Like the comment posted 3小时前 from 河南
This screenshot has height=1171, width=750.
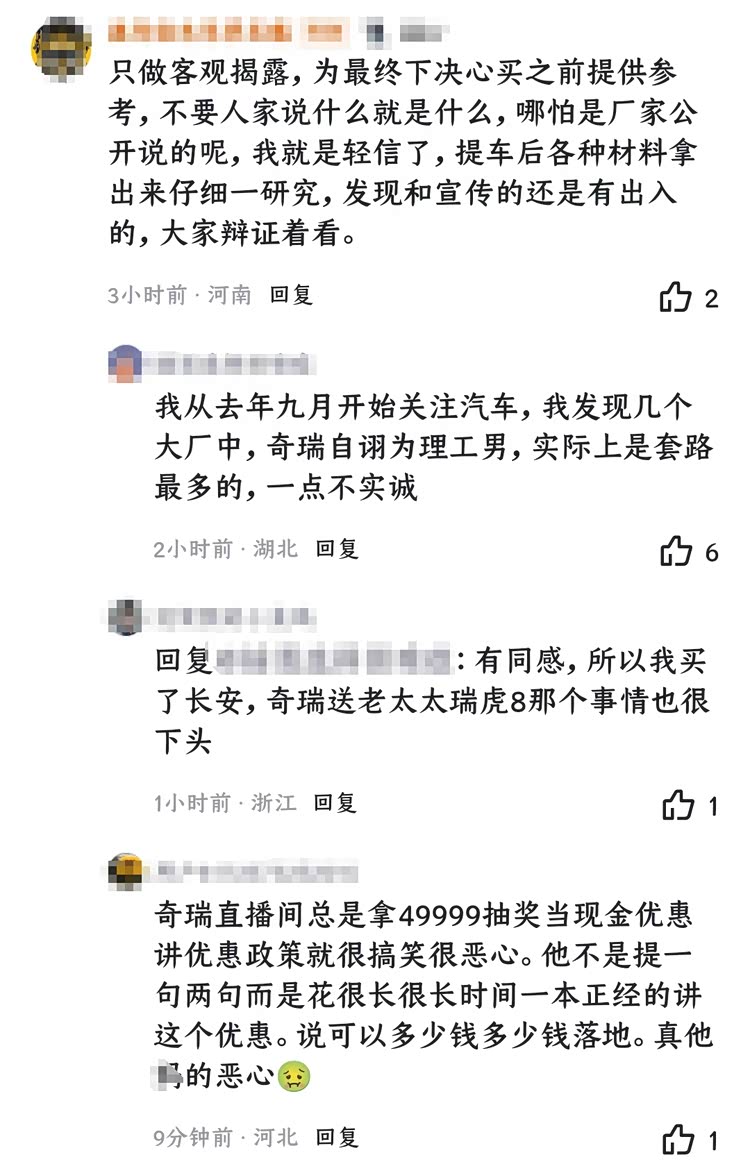click(676, 297)
